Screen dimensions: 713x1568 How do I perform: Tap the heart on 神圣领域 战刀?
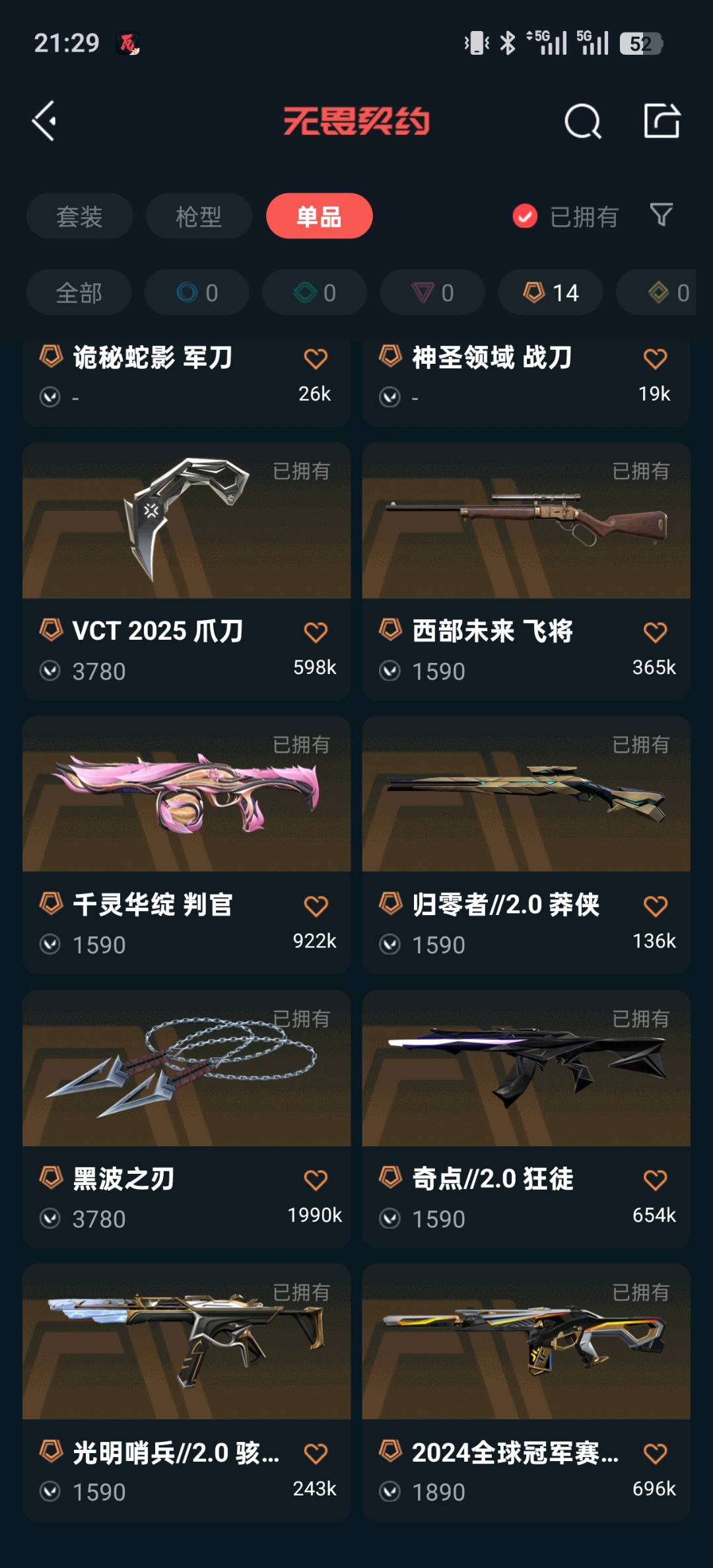point(655,358)
